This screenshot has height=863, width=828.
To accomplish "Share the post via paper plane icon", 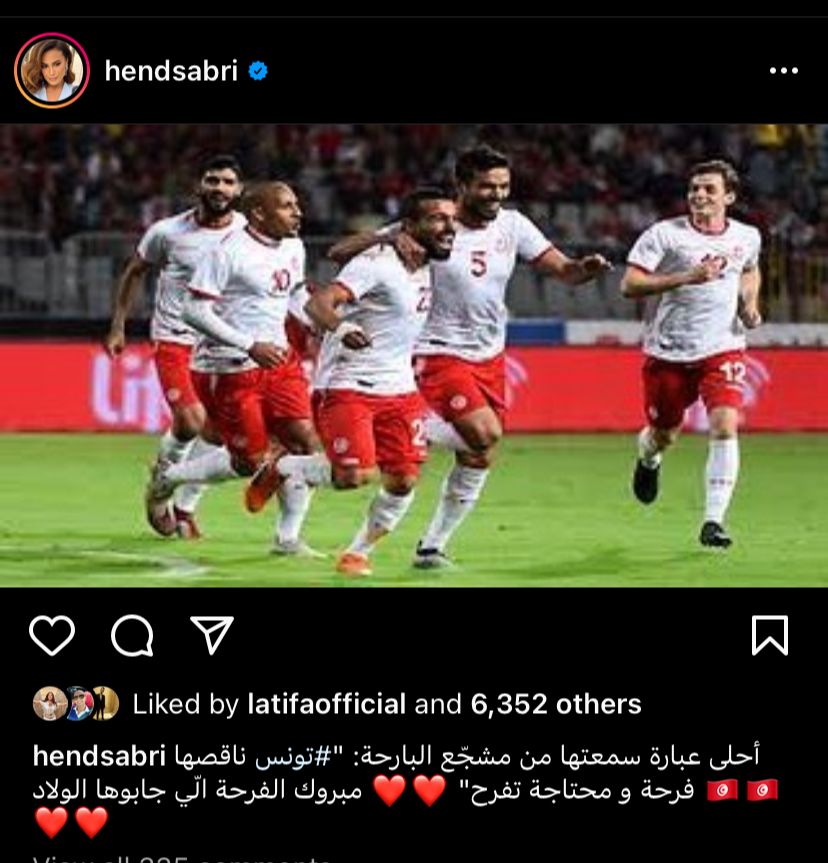I will tap(211, 635).
